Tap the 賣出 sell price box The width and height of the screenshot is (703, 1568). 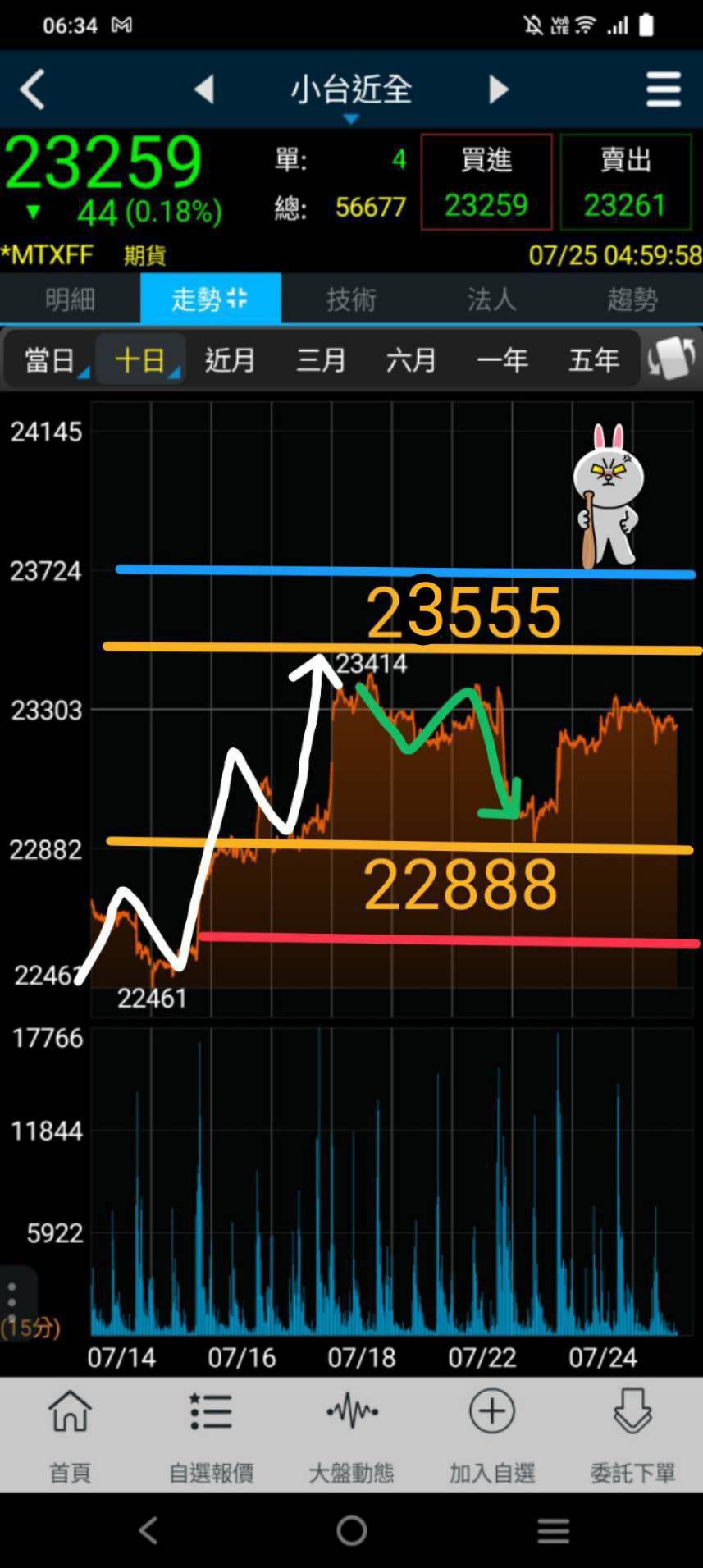point(625,182)
